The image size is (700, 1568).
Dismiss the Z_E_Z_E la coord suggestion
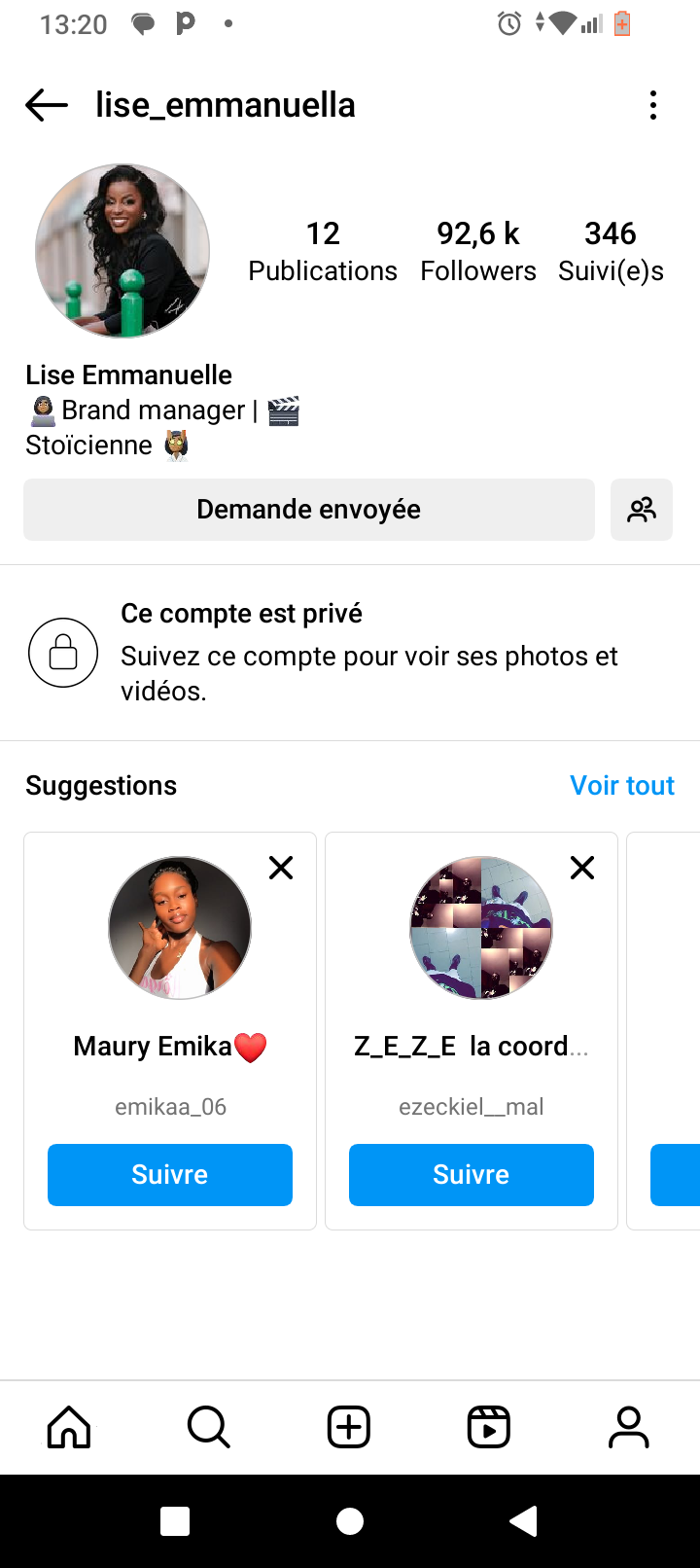582,868
